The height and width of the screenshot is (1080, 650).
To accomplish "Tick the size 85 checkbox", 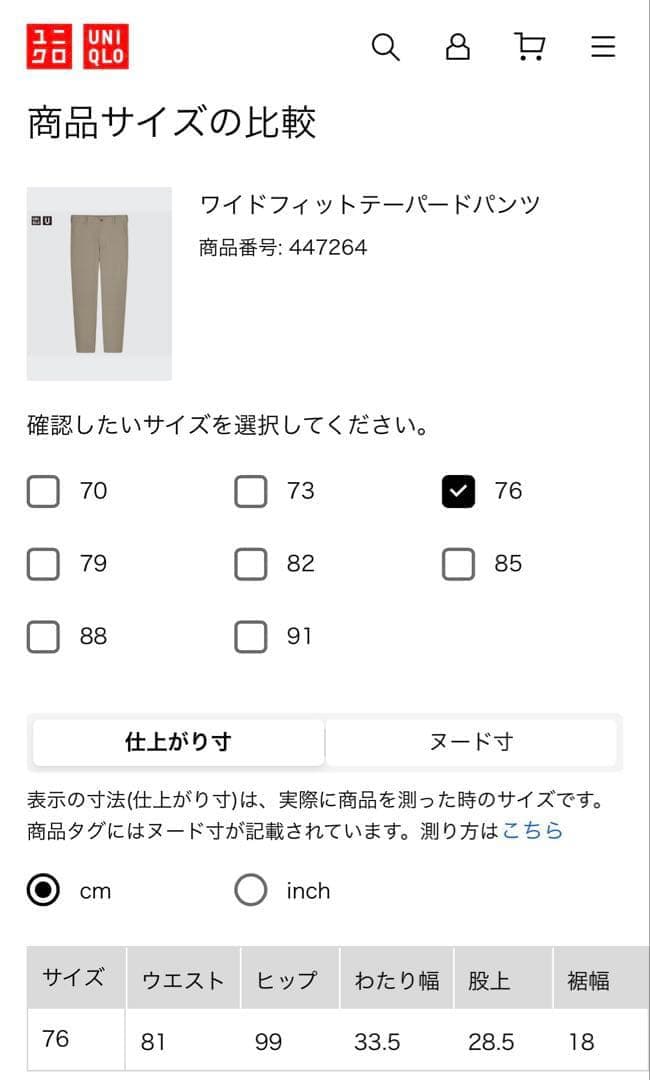I will [458, 565].
